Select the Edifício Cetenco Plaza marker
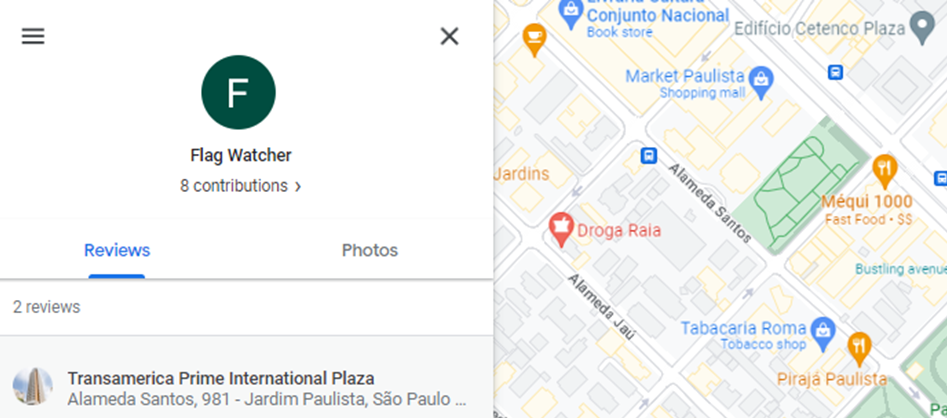Image resolution: width=947 pixels, height=418 pixels. tap(921, 29)
